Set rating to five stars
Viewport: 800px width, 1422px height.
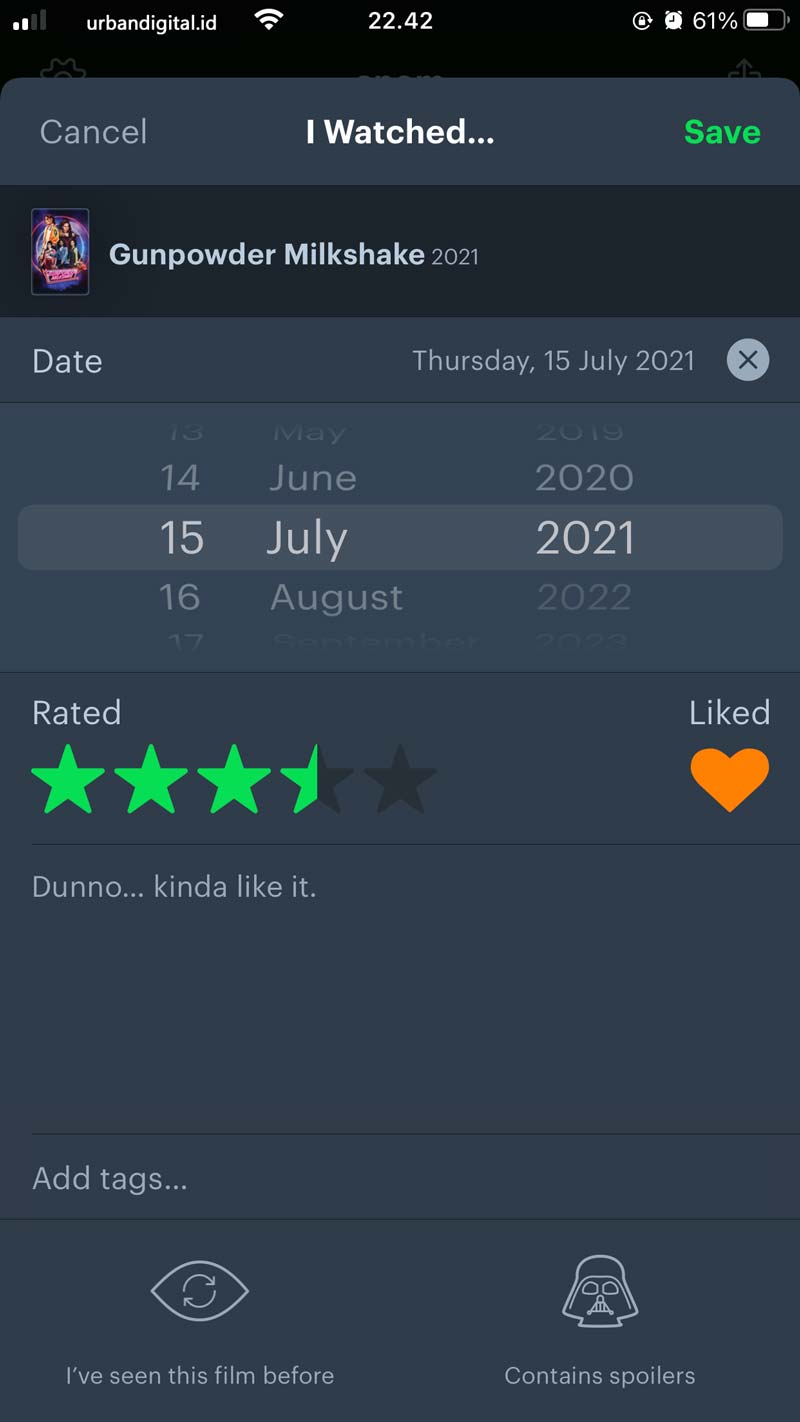pos(400,778)
